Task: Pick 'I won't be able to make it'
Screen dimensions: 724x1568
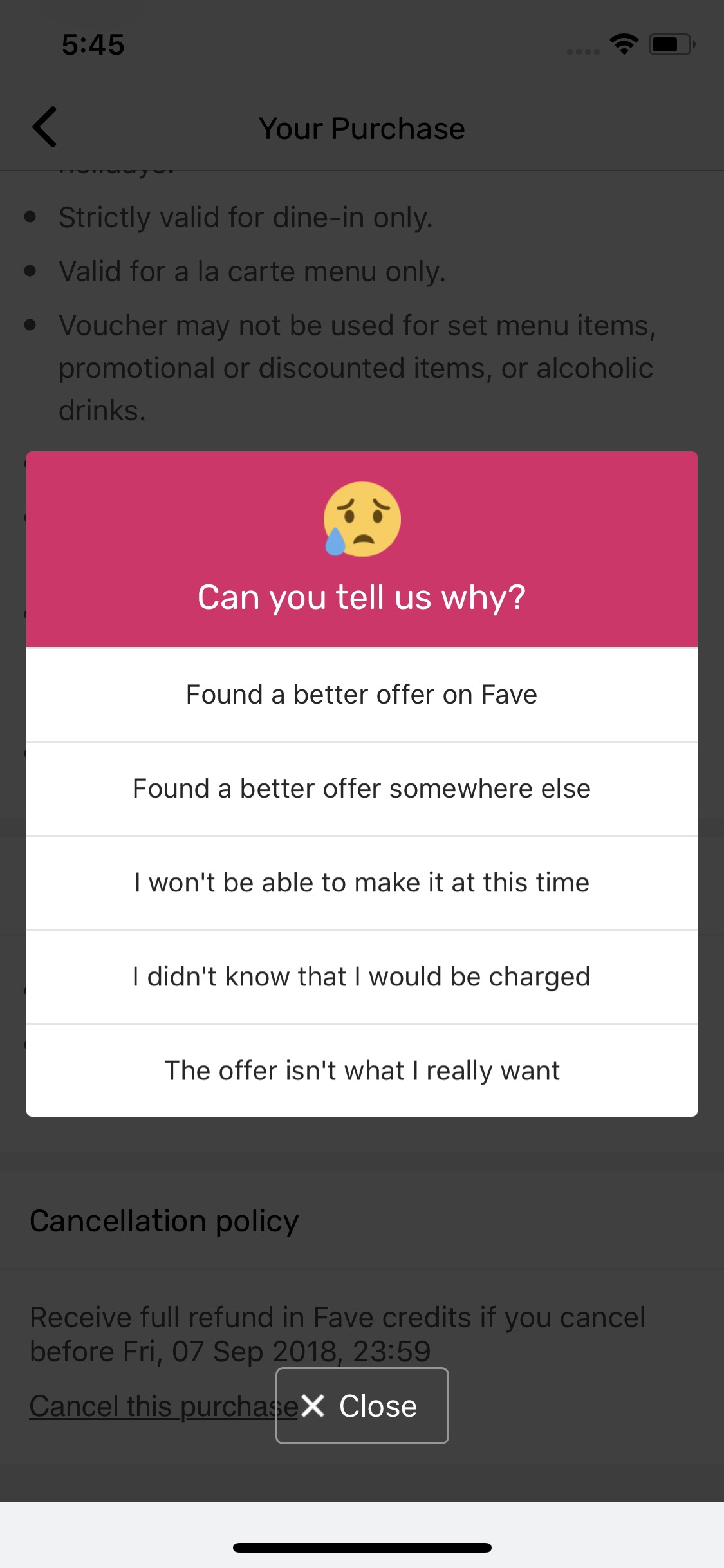Action: coord(362,882)
